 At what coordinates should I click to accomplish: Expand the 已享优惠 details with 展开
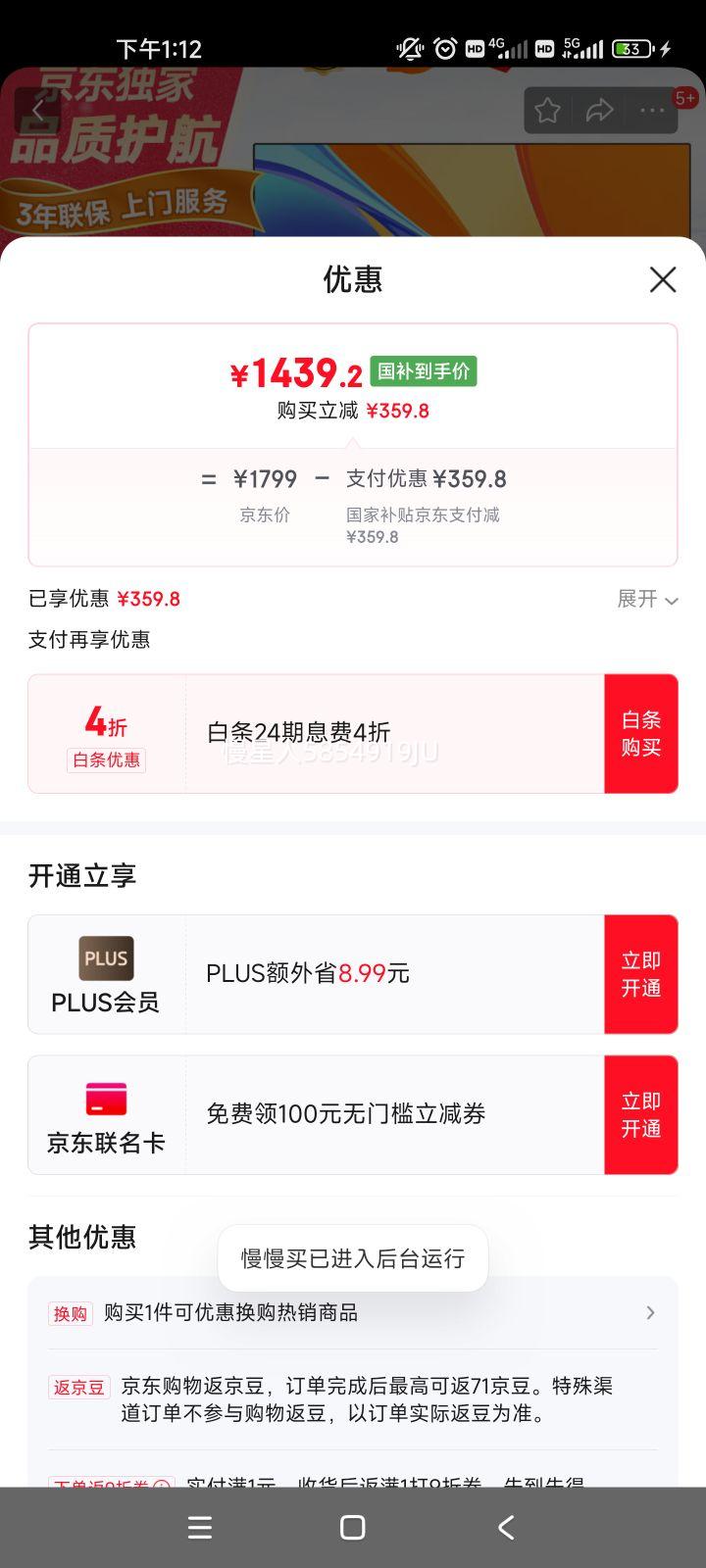point(647,599)
